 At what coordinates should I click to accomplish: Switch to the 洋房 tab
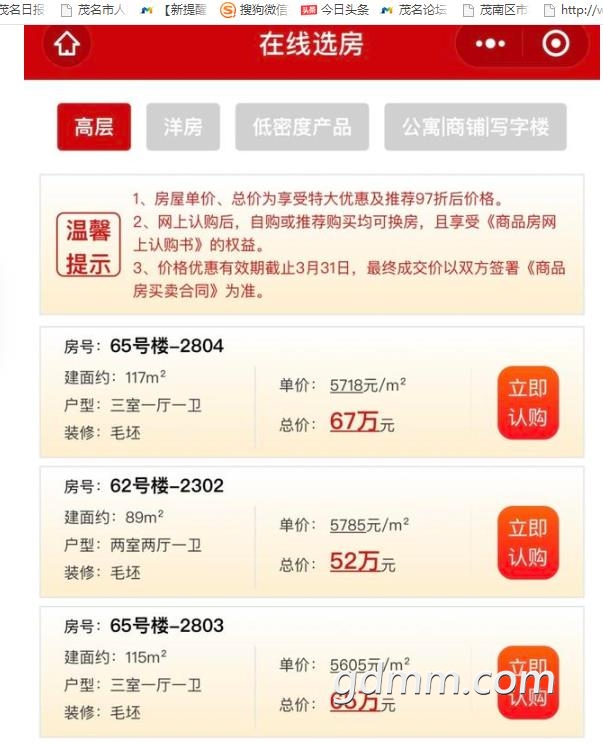point(182,127)
